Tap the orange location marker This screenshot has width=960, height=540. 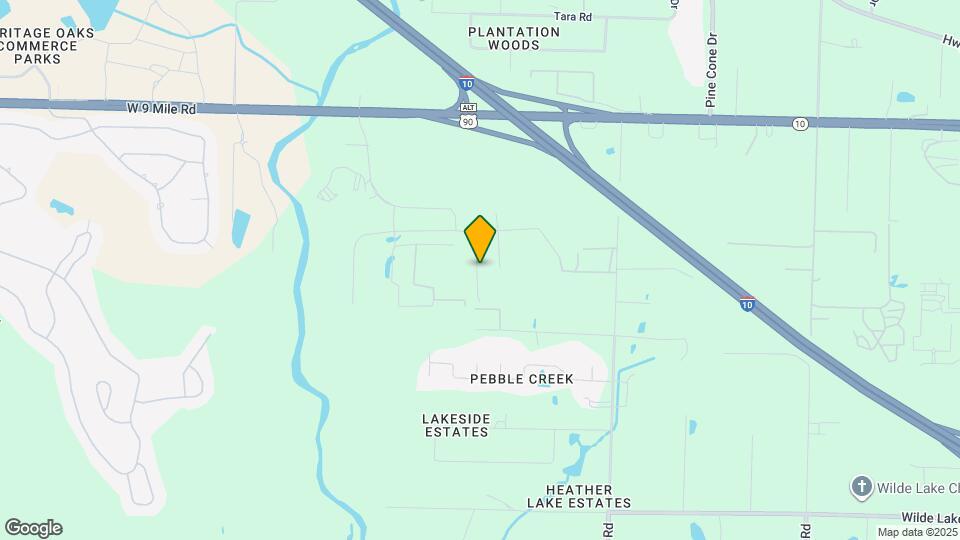coord(480,238)
